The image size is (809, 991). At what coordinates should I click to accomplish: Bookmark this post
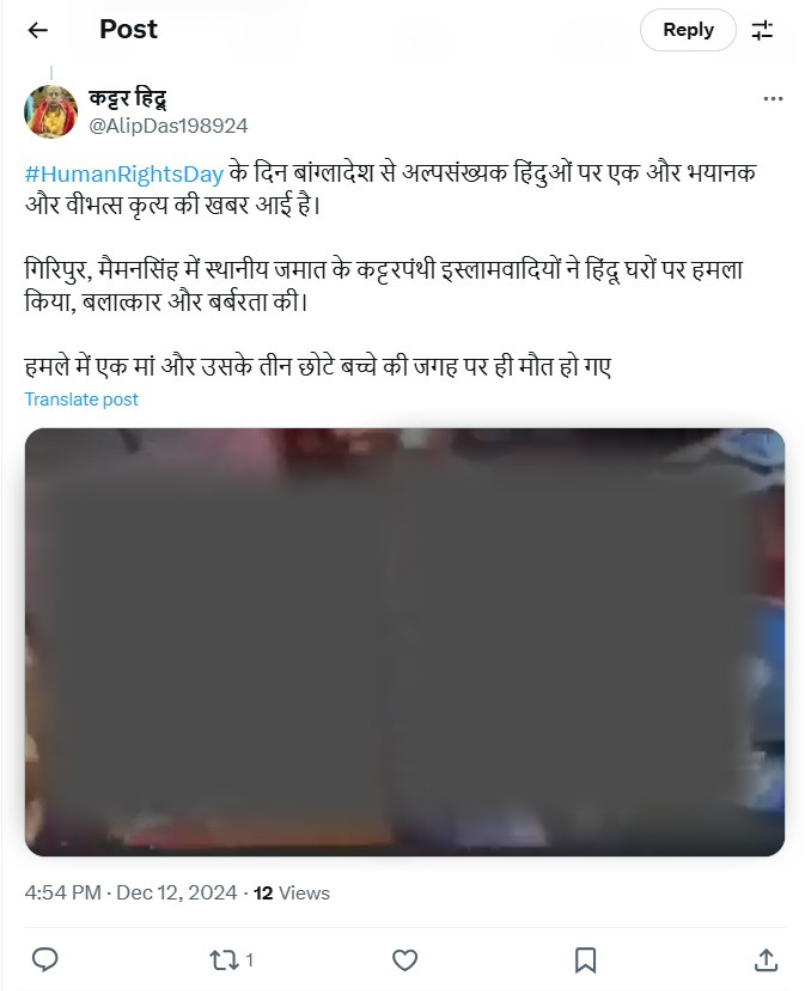click(x=586, y=960)
